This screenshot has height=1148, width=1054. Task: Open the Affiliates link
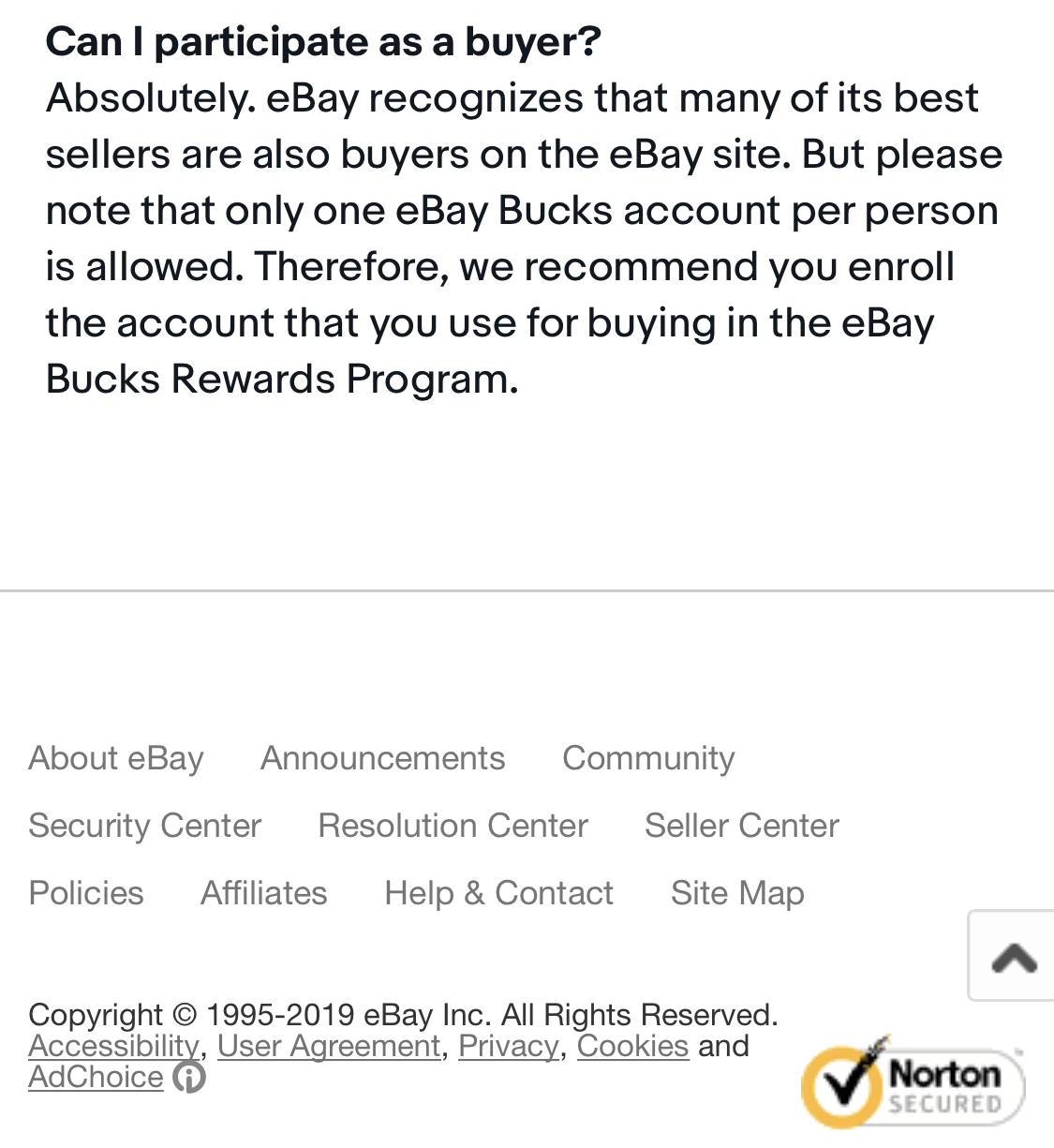[x=264, y=893]
